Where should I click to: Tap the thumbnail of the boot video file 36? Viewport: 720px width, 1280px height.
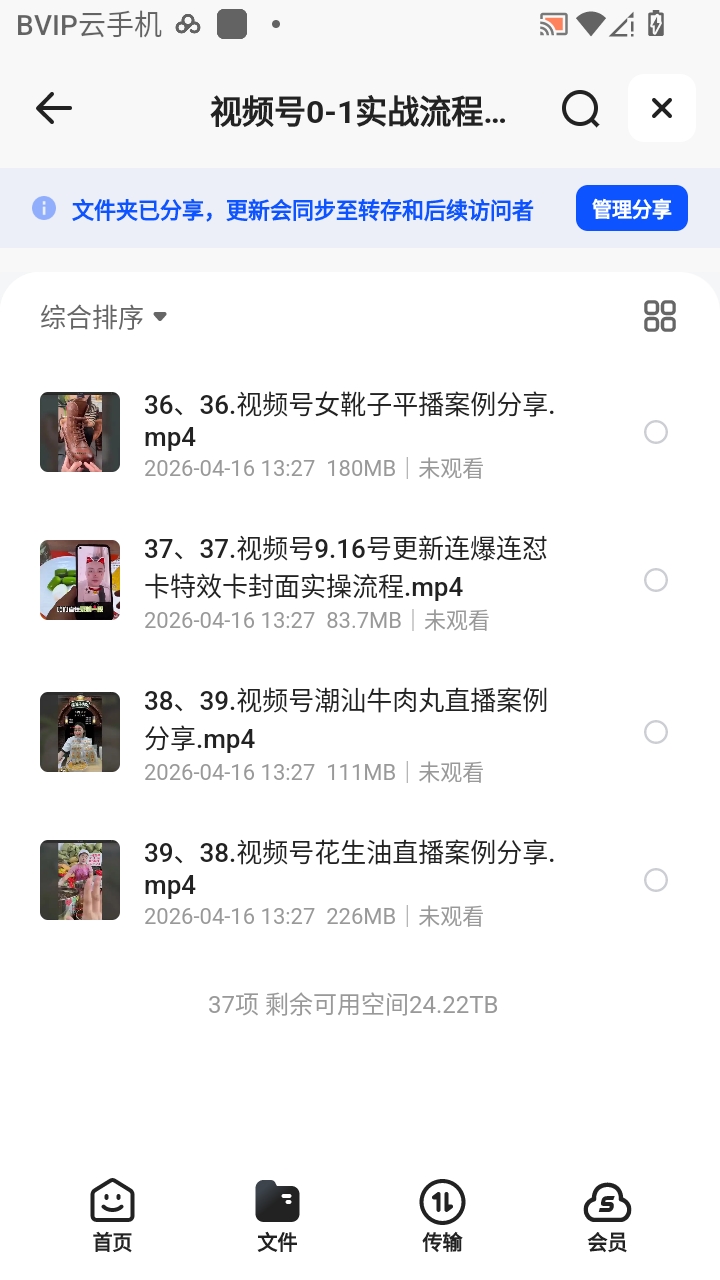[x=79, y=432]
